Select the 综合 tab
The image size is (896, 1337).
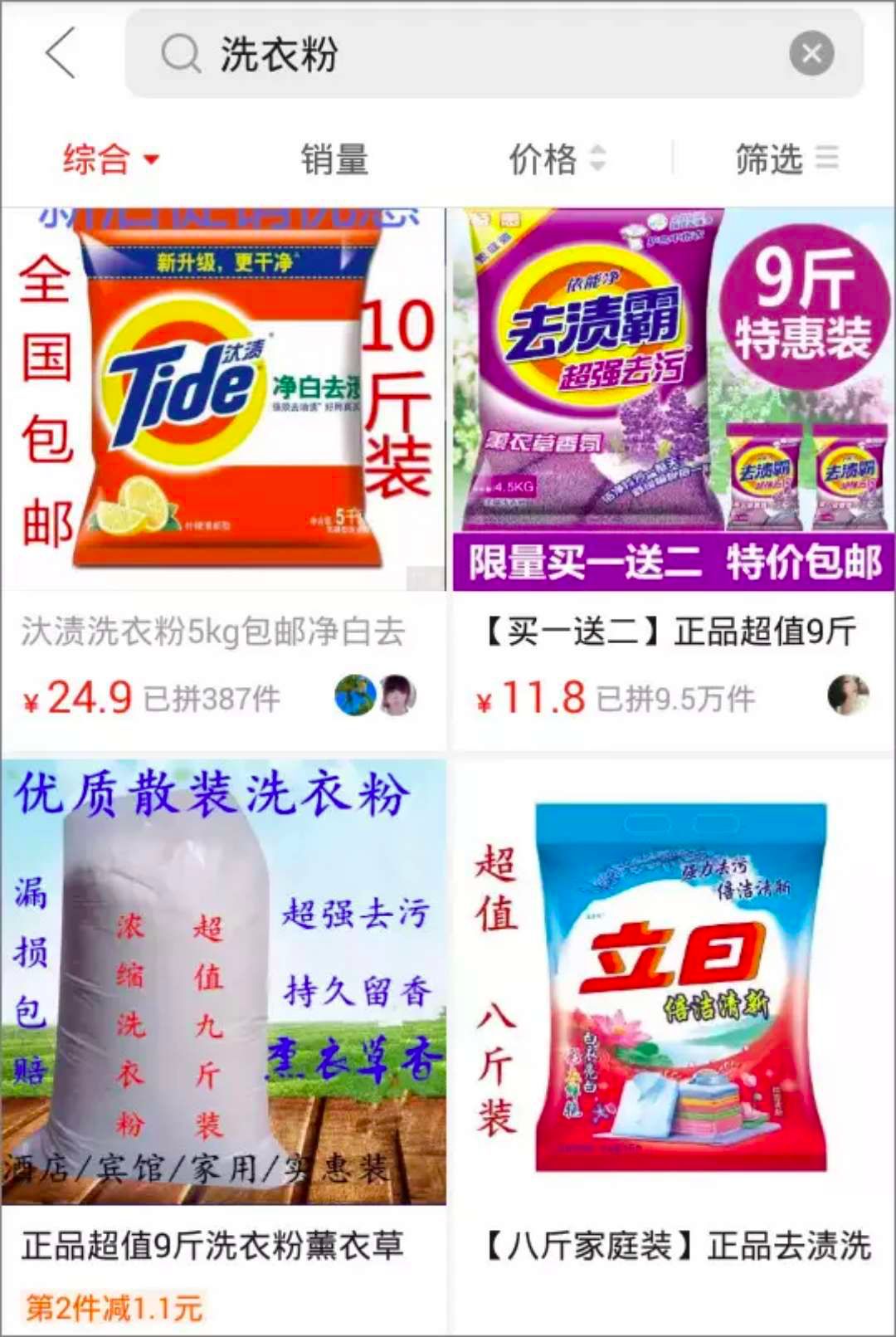pos(93,162)
